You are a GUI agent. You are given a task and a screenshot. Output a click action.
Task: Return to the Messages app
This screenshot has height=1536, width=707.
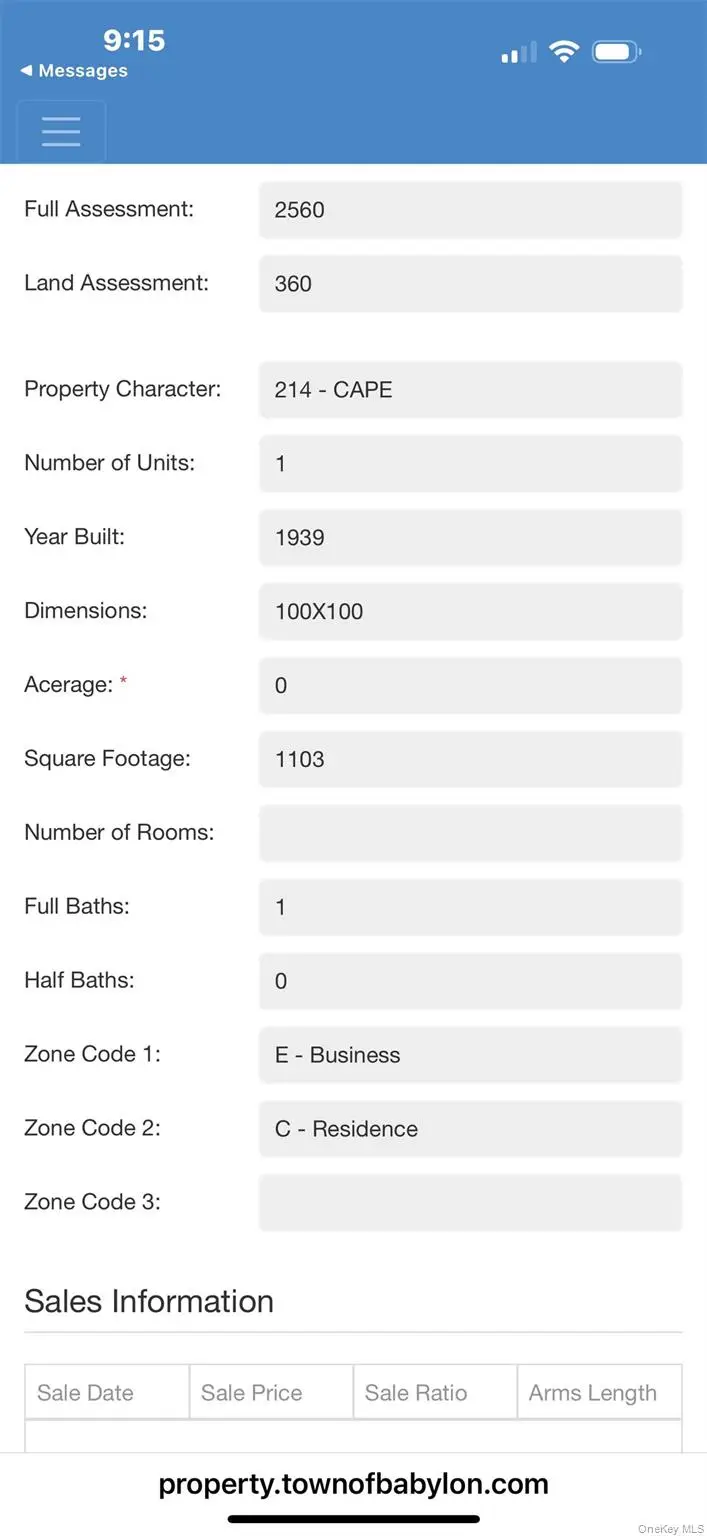point(74,71)
